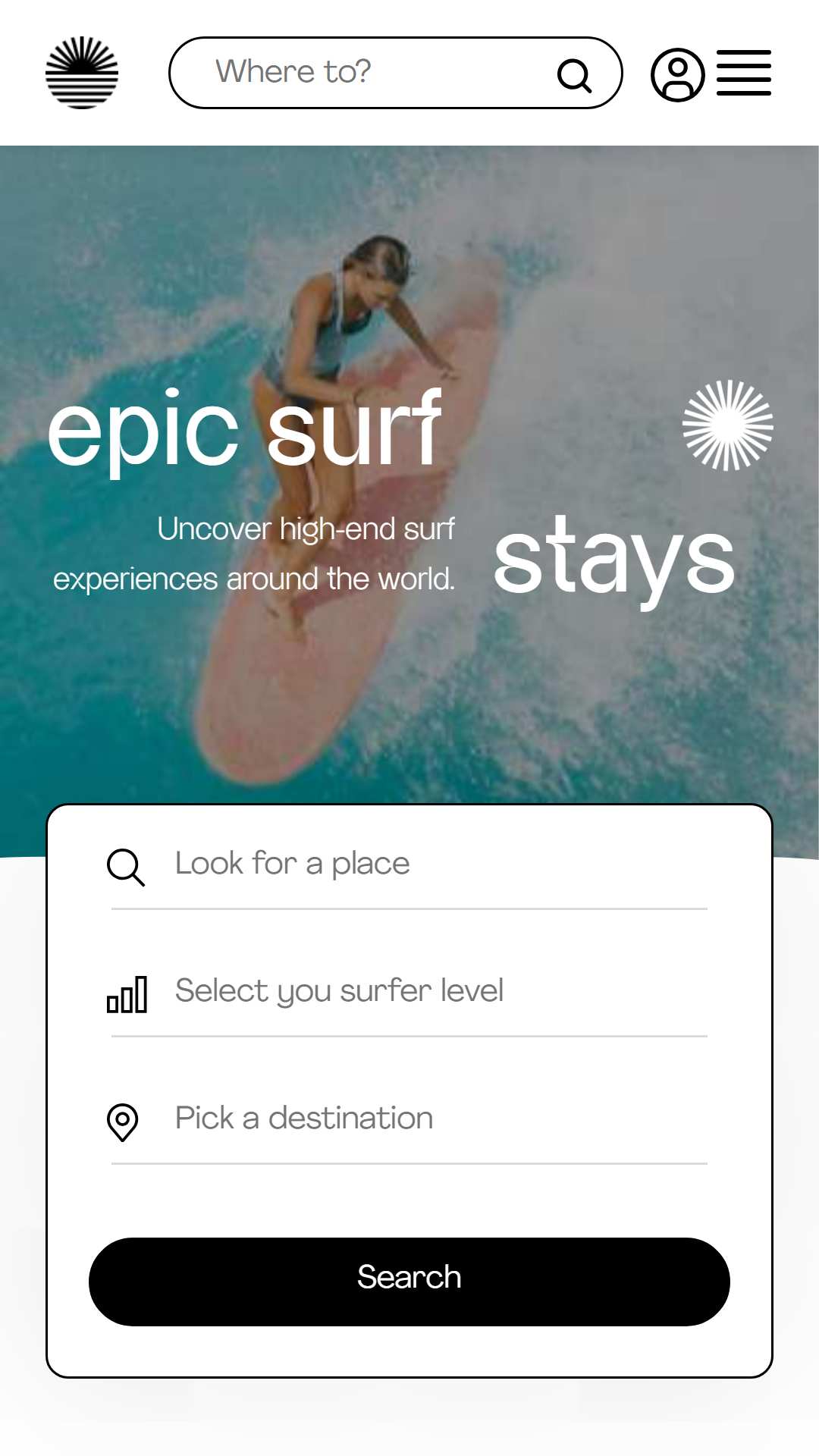
Task: Enter text in 'Look for a place'
Action: (x=409, y=864)
